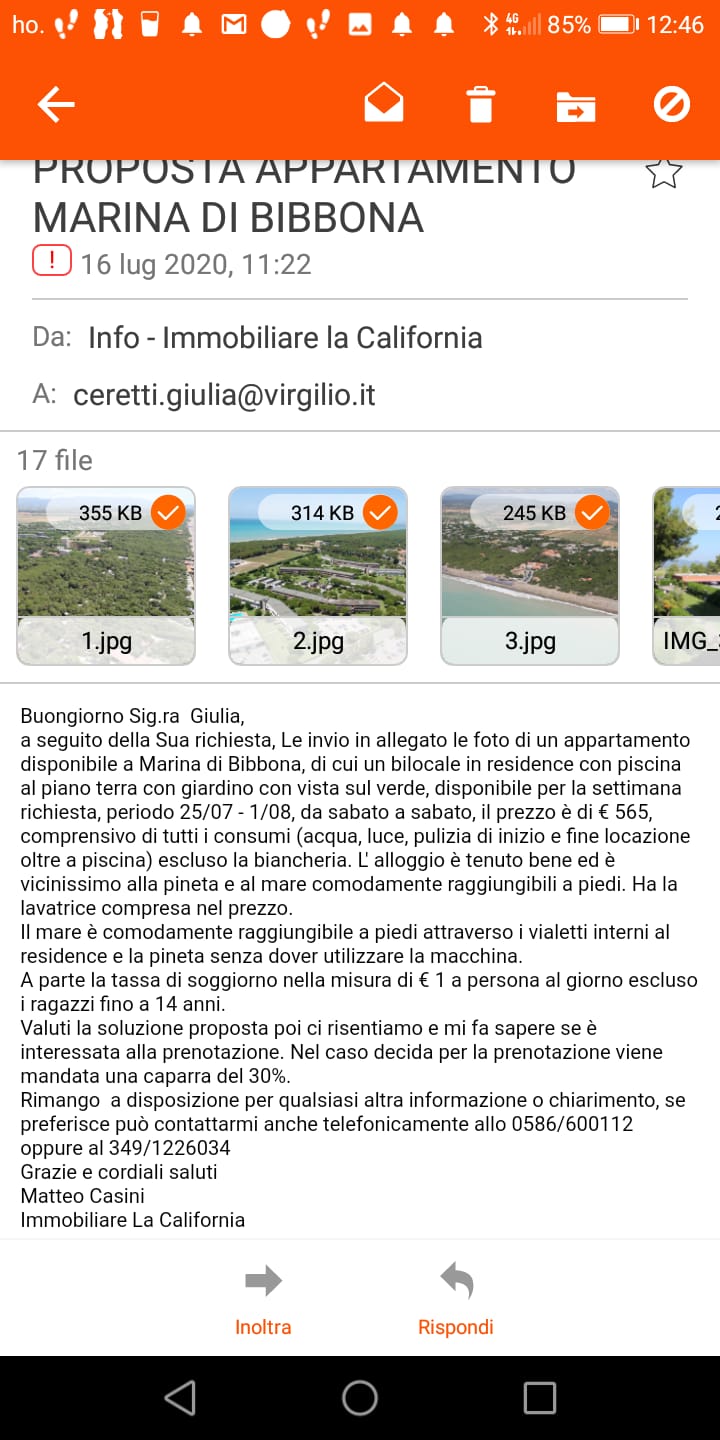720x1440 pixels.
Task: Tap sender Info - Immobiliare la California
Action: (285, 337)
